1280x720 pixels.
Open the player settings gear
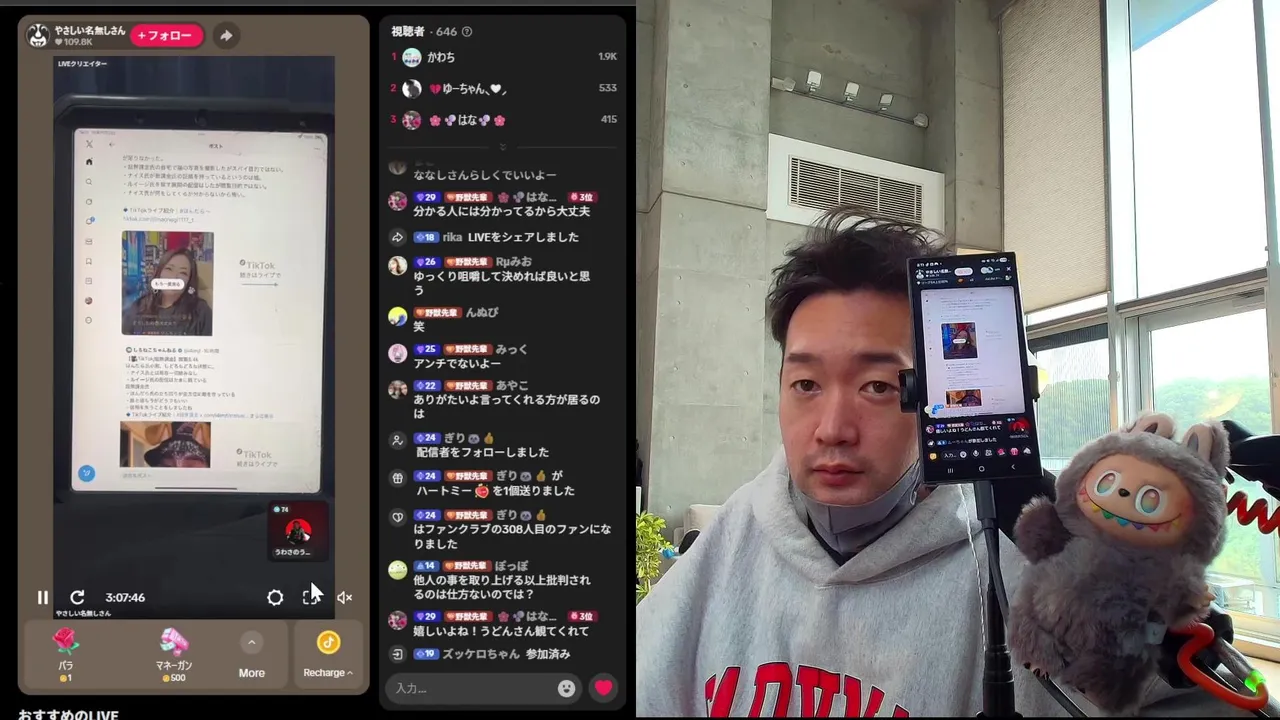click(275, 597)
